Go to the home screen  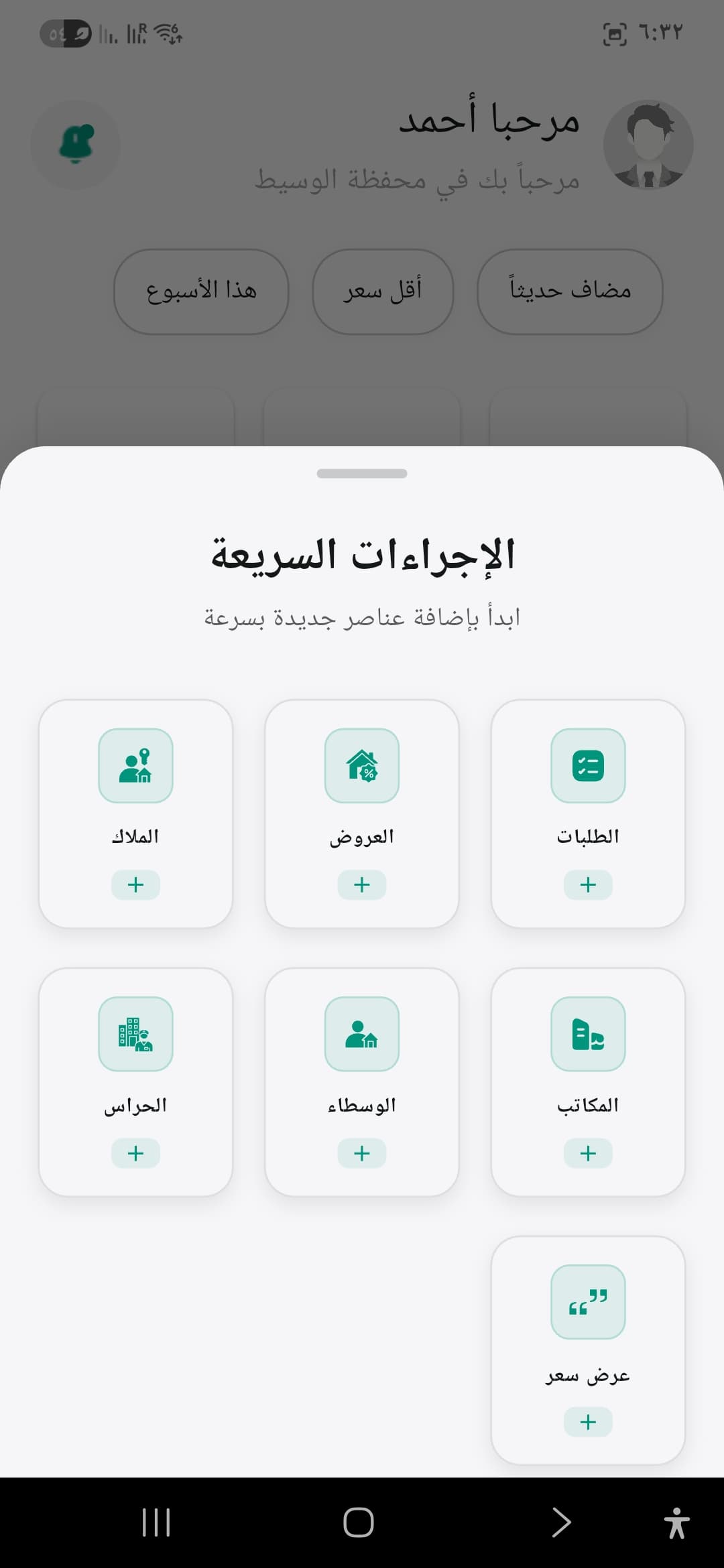click(x=359, y=1522)
